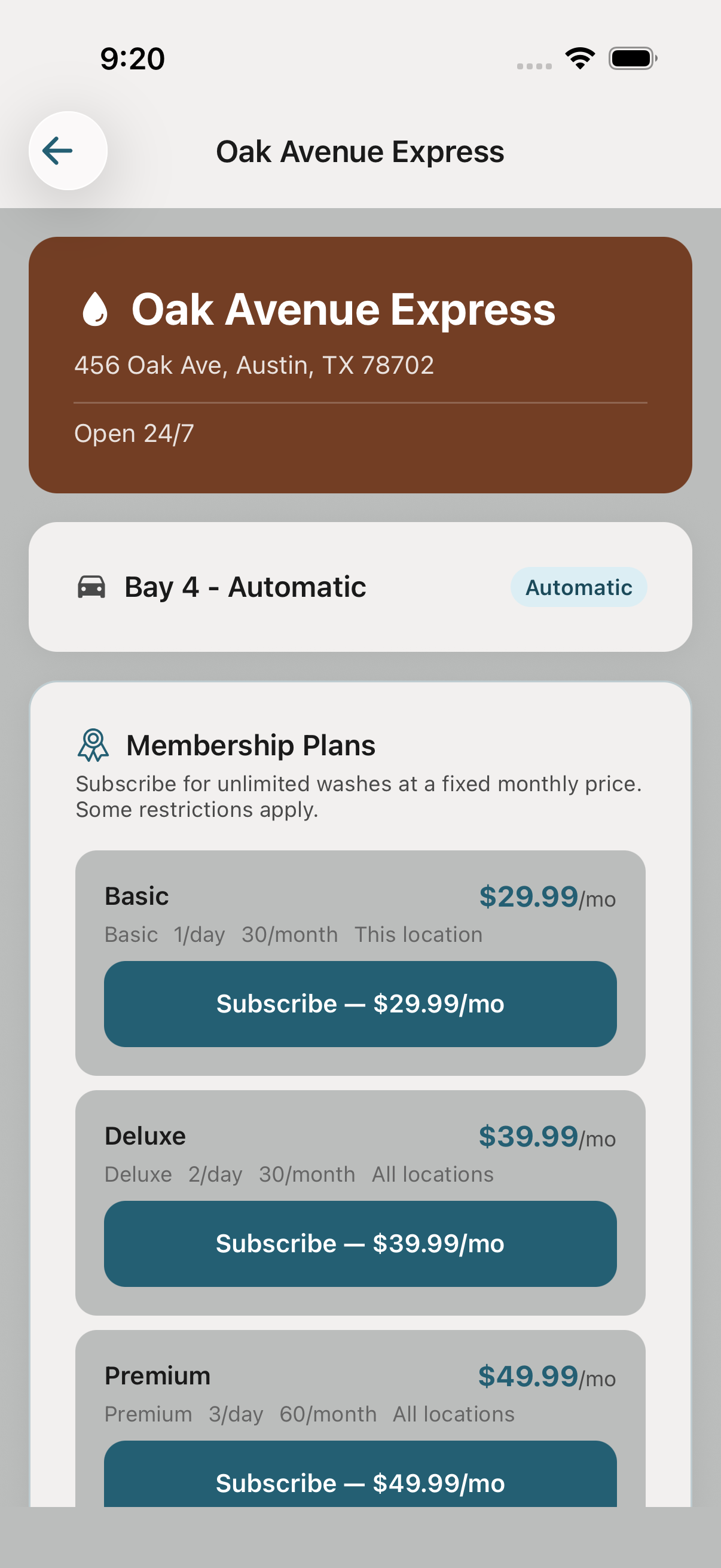Expand the Oak Avenue Express location card
721x1568 pixels.
pyautogui.click(x=360, y=363)
